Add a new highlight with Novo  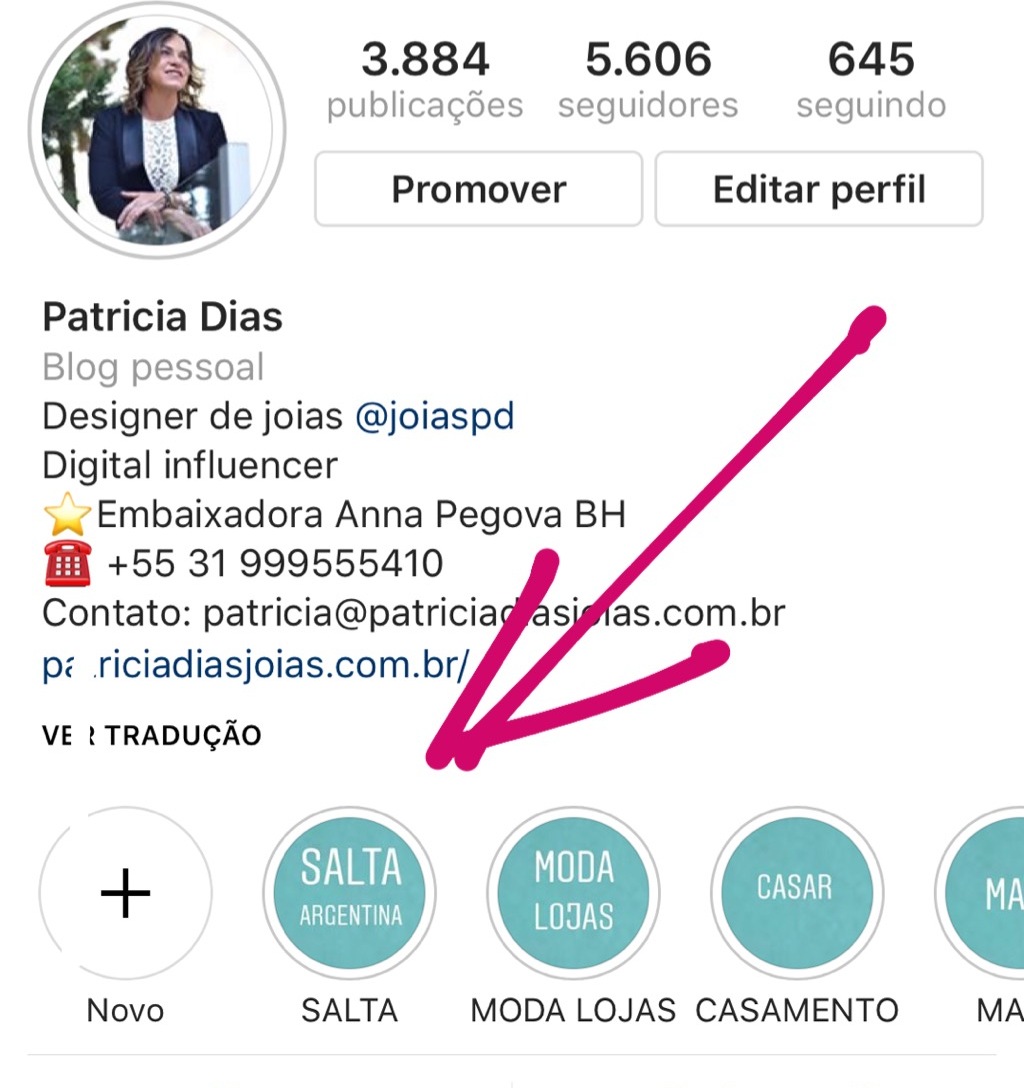125,892
